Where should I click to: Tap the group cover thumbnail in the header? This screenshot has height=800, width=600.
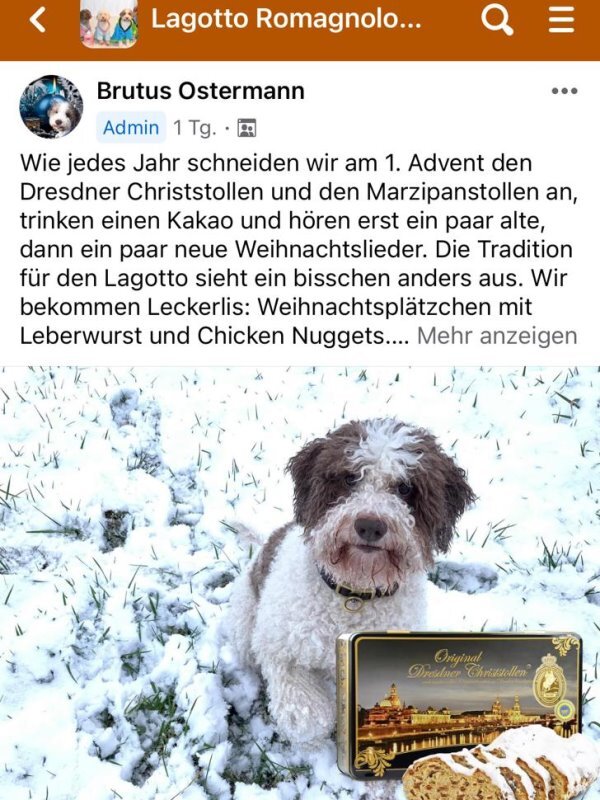click(x=109, y=23)
